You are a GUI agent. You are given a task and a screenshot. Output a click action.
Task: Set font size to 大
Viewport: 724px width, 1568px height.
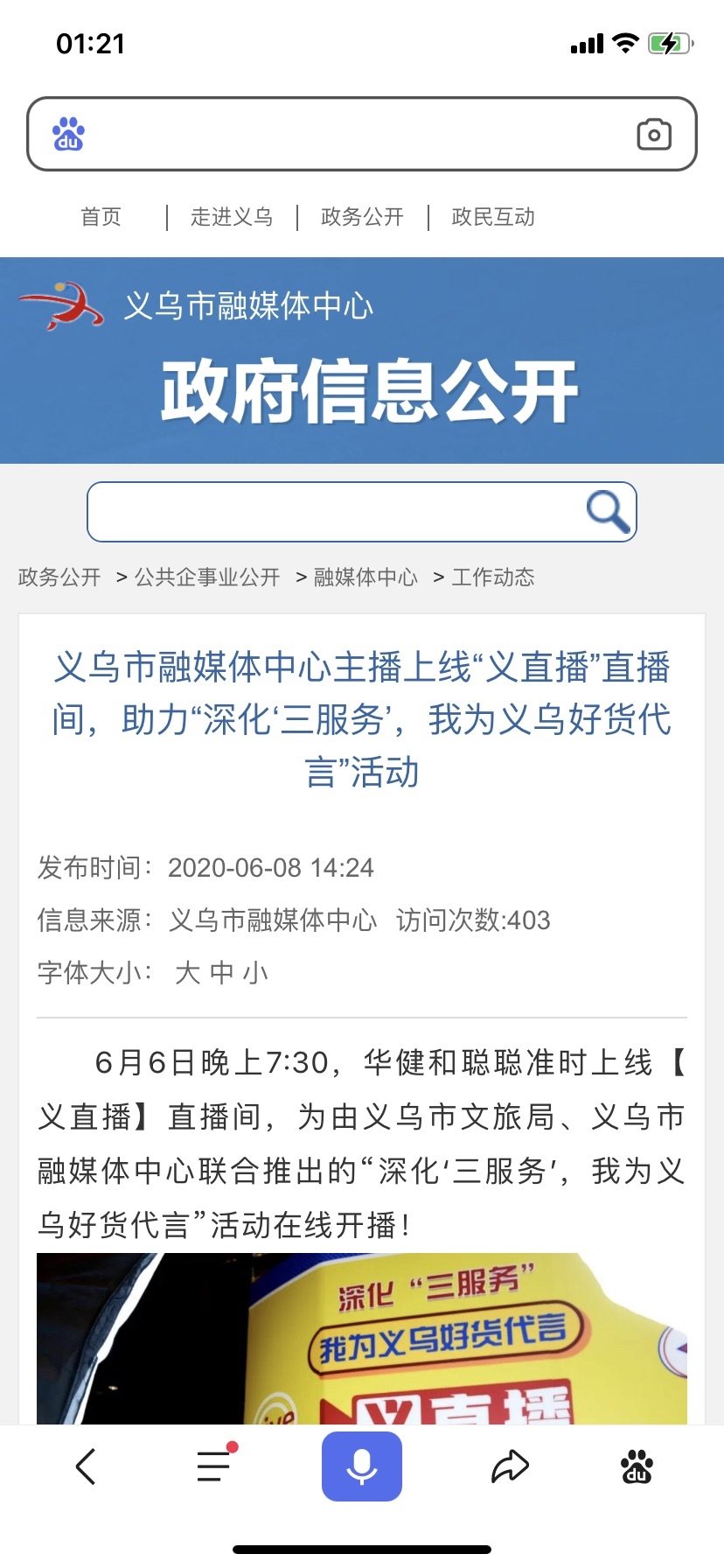(187, 973)
